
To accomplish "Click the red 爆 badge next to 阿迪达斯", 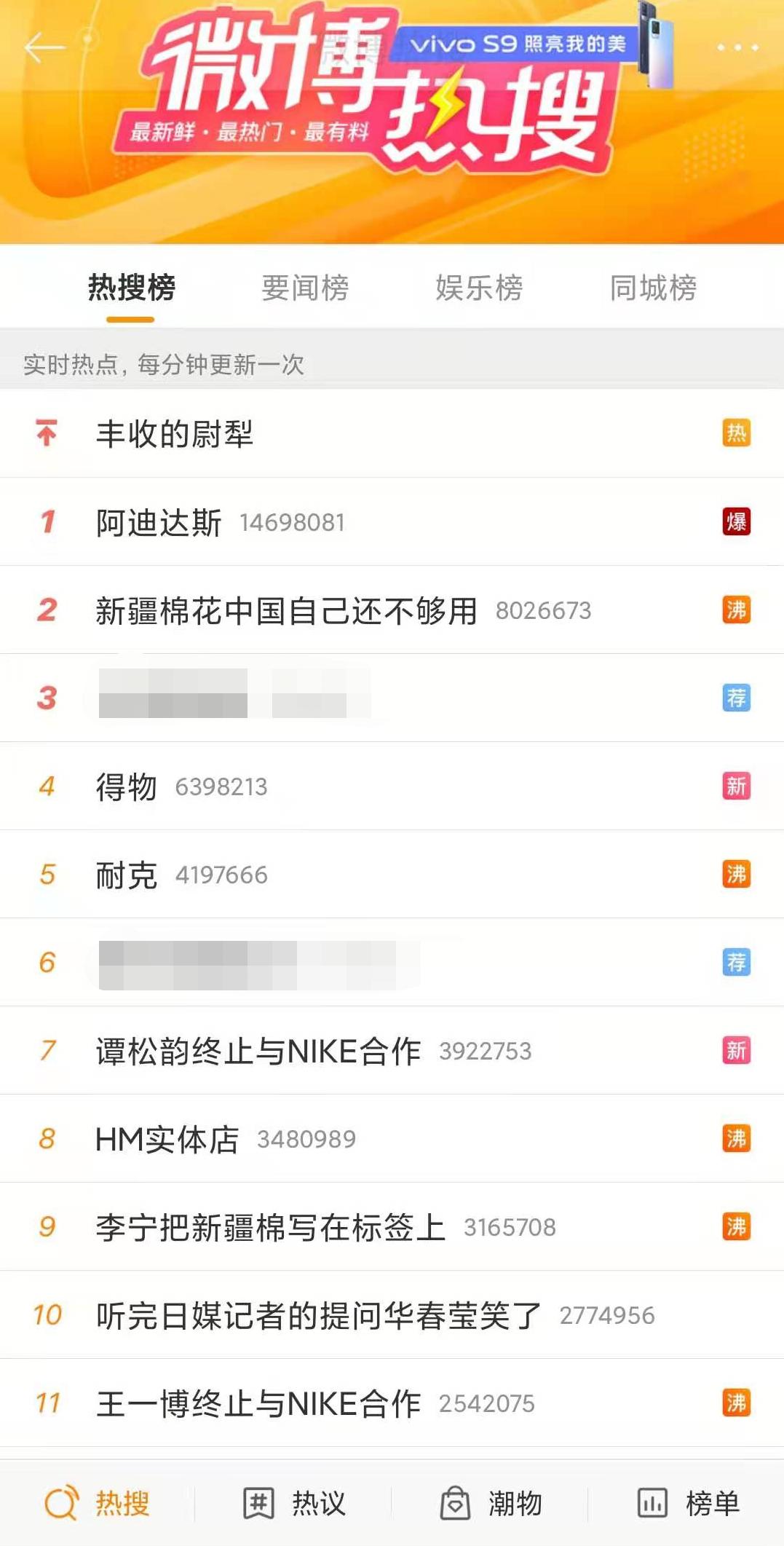I will click(736, 523).
